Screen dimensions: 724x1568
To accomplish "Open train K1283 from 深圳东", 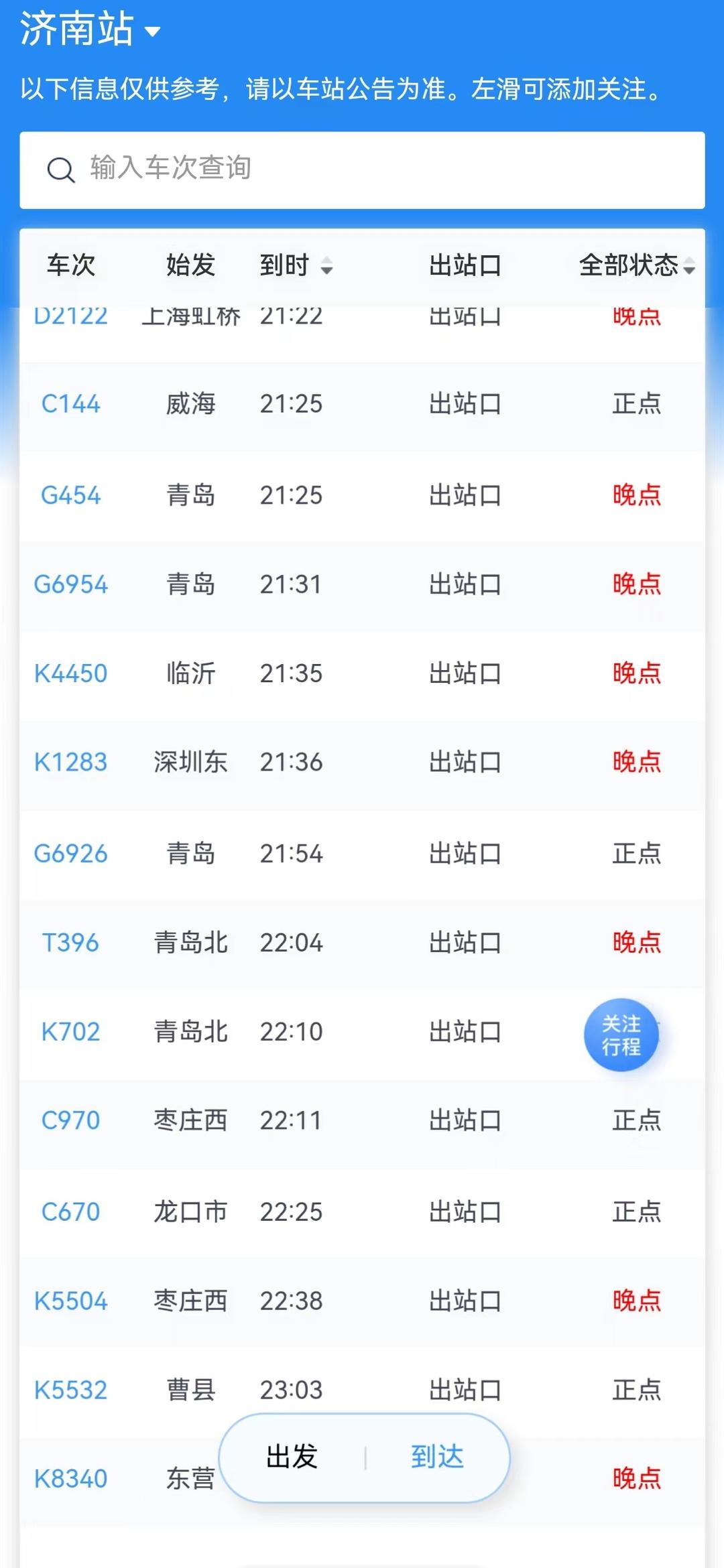I will (70, 763).
